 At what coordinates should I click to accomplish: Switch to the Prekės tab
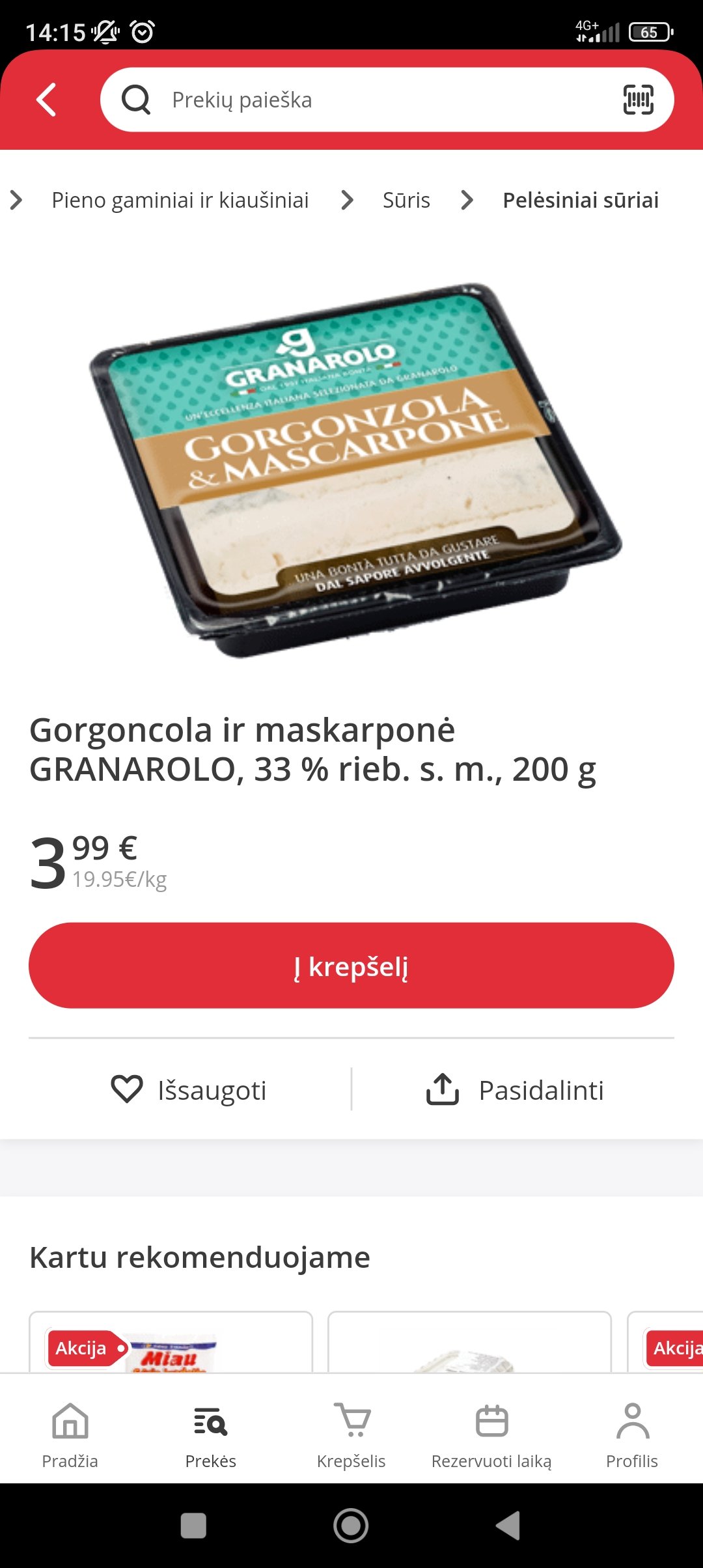coord(211,1435)
